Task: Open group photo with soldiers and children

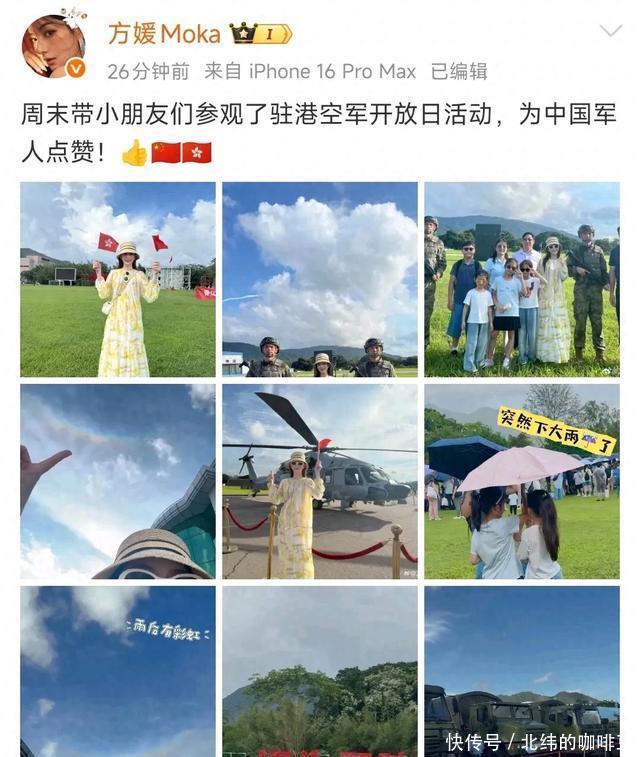Action: point(521,279)
